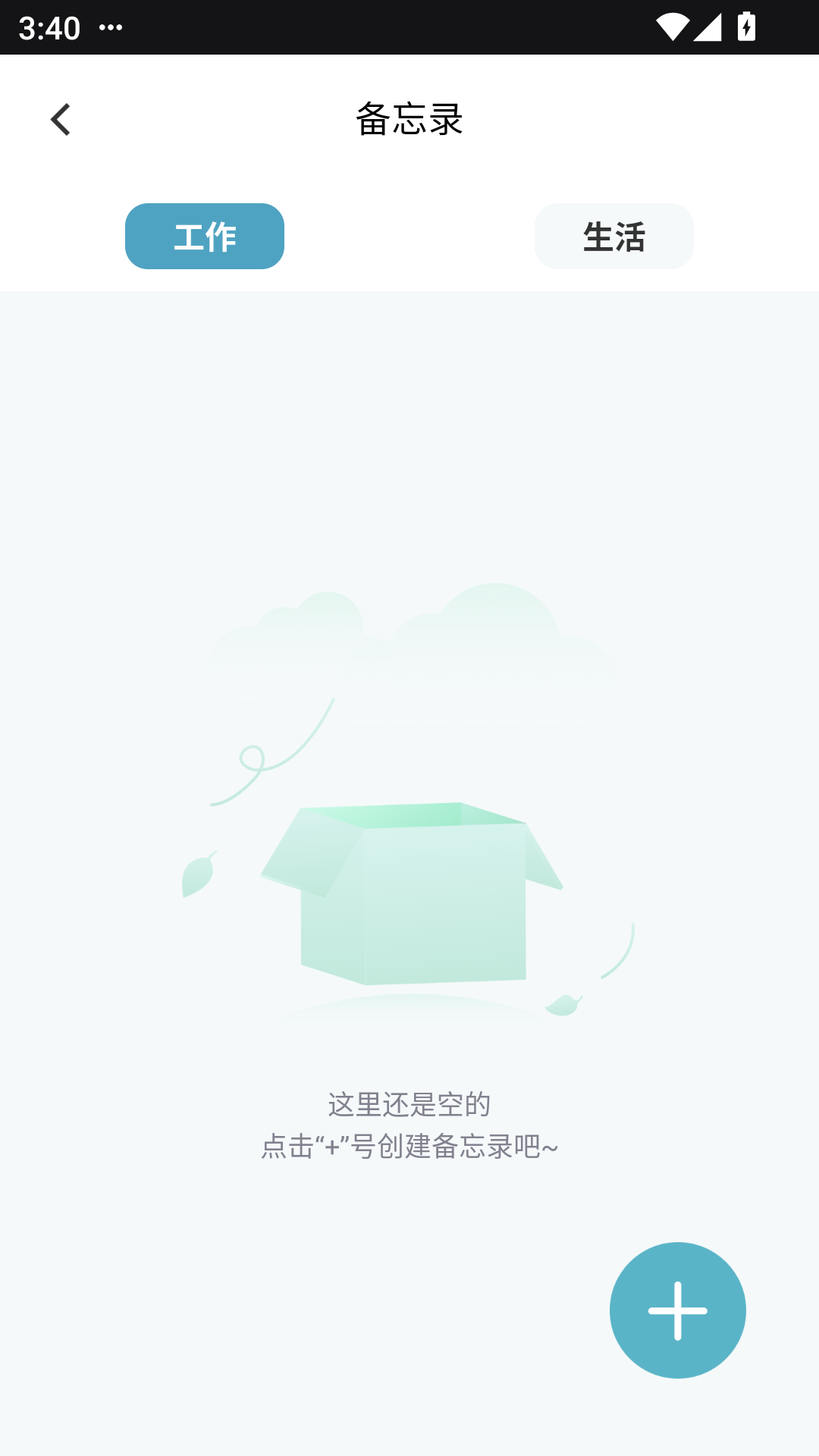Tap the "这里还是空的" message
The image size is (819, 1456).
coord(409,1105)
